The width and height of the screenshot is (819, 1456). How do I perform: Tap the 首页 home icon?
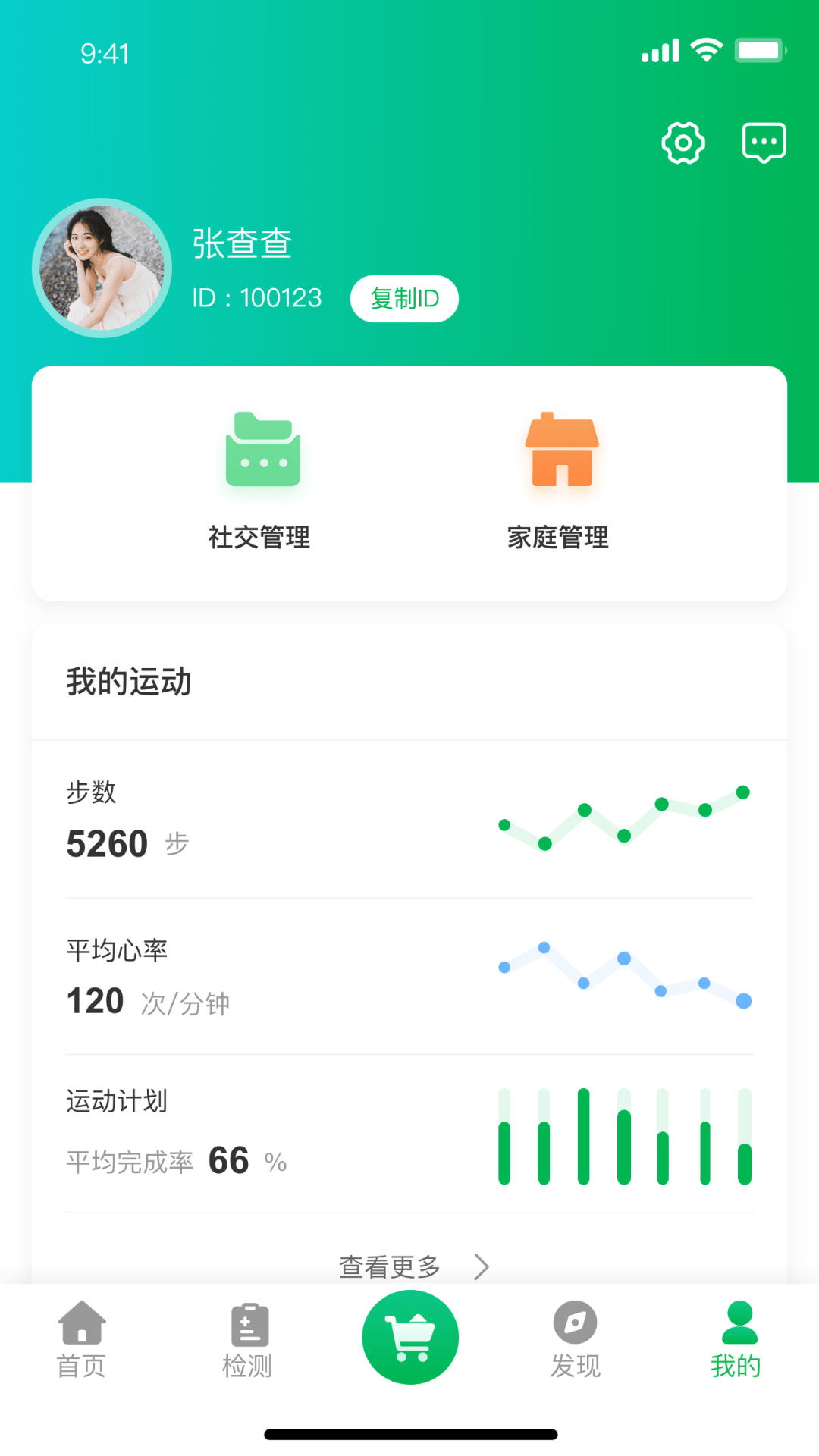click(x=80, y=1323)
